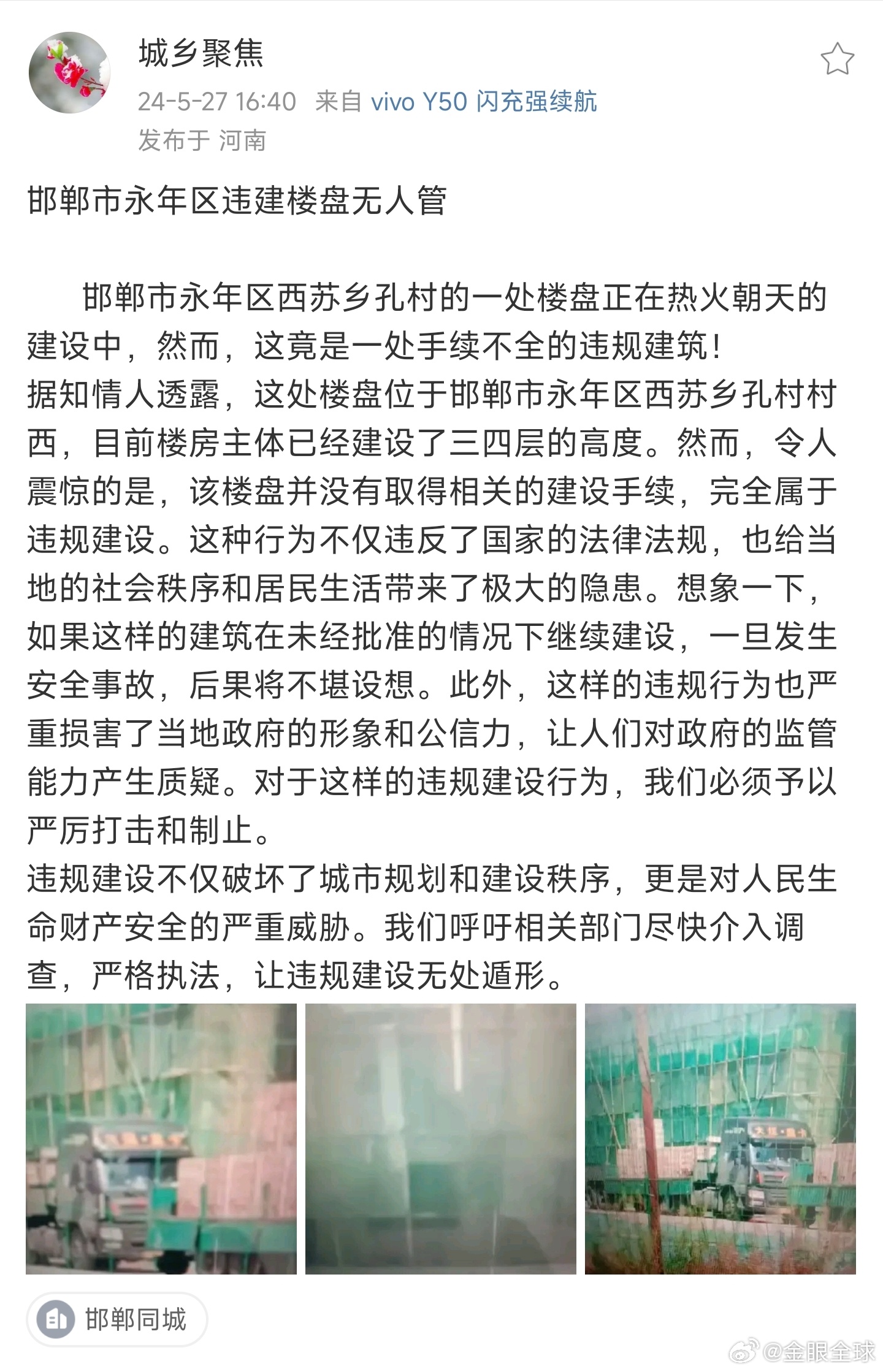This screenshot has height=1372, width=883.
Task: Open 城乡聚焦's profile avatar
Action: tap(69, 72)
